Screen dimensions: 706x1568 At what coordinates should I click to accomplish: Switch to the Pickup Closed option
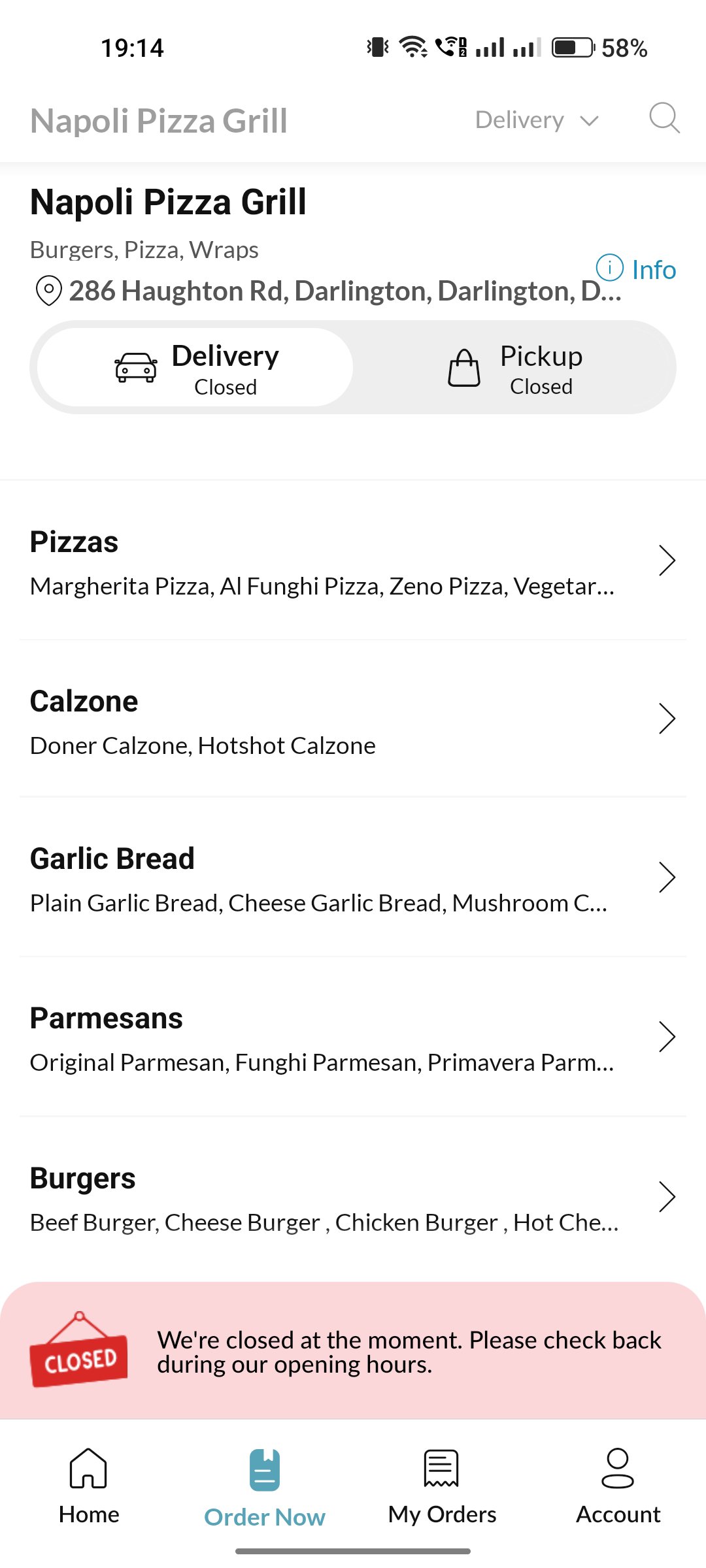tap(514, 368)
